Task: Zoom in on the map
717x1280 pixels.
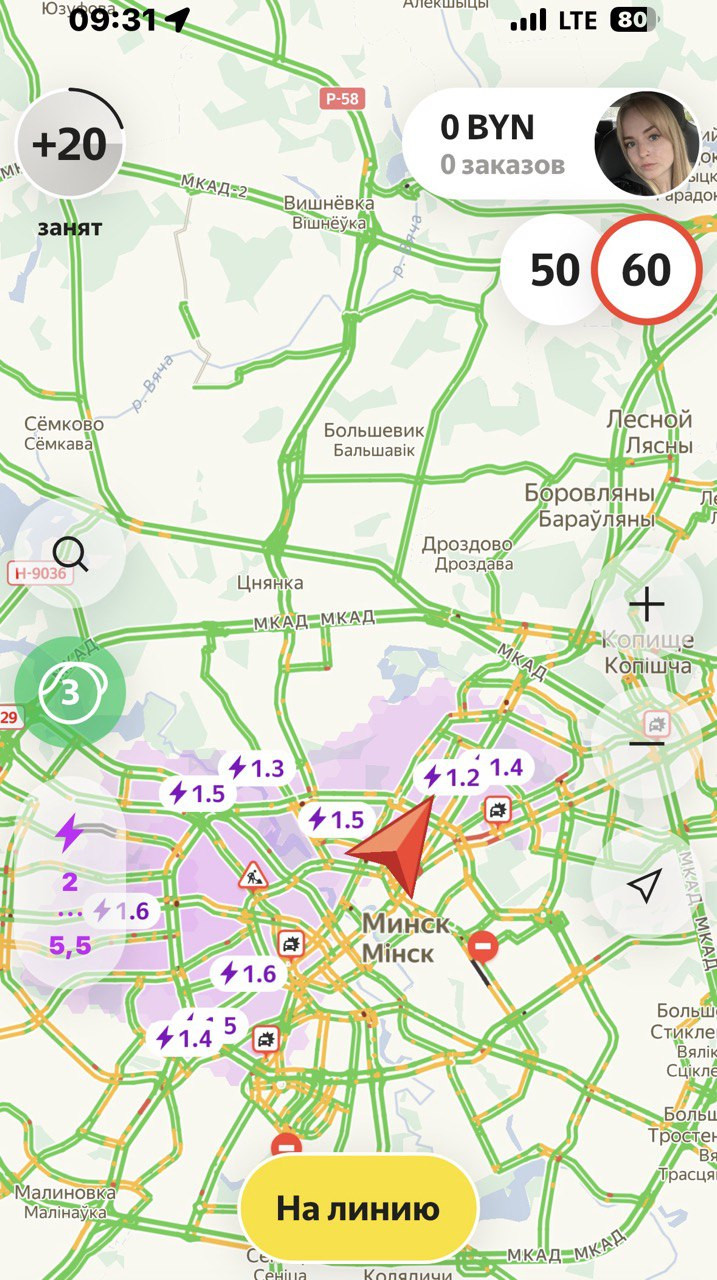Action: coord(646,604)
